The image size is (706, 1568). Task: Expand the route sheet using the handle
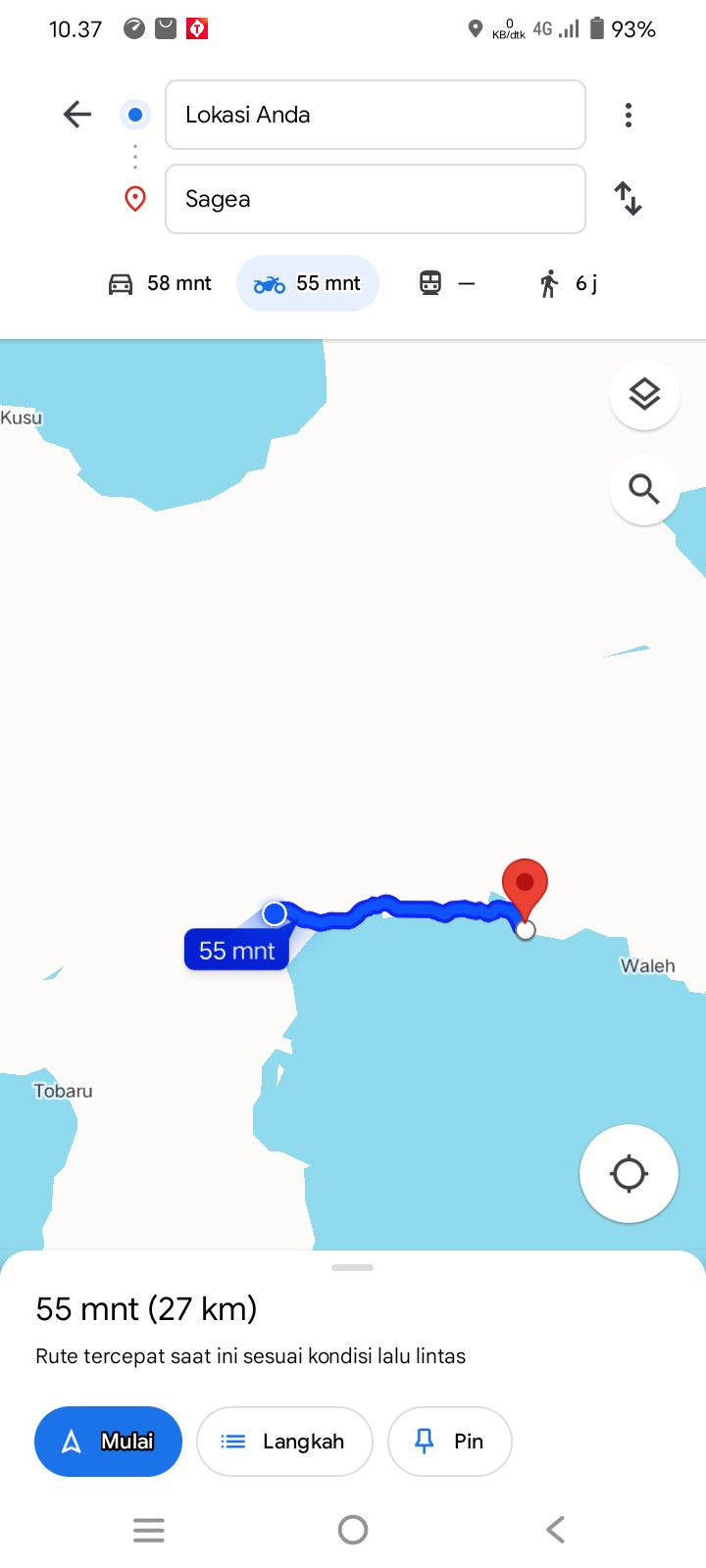coord(353,1268)
